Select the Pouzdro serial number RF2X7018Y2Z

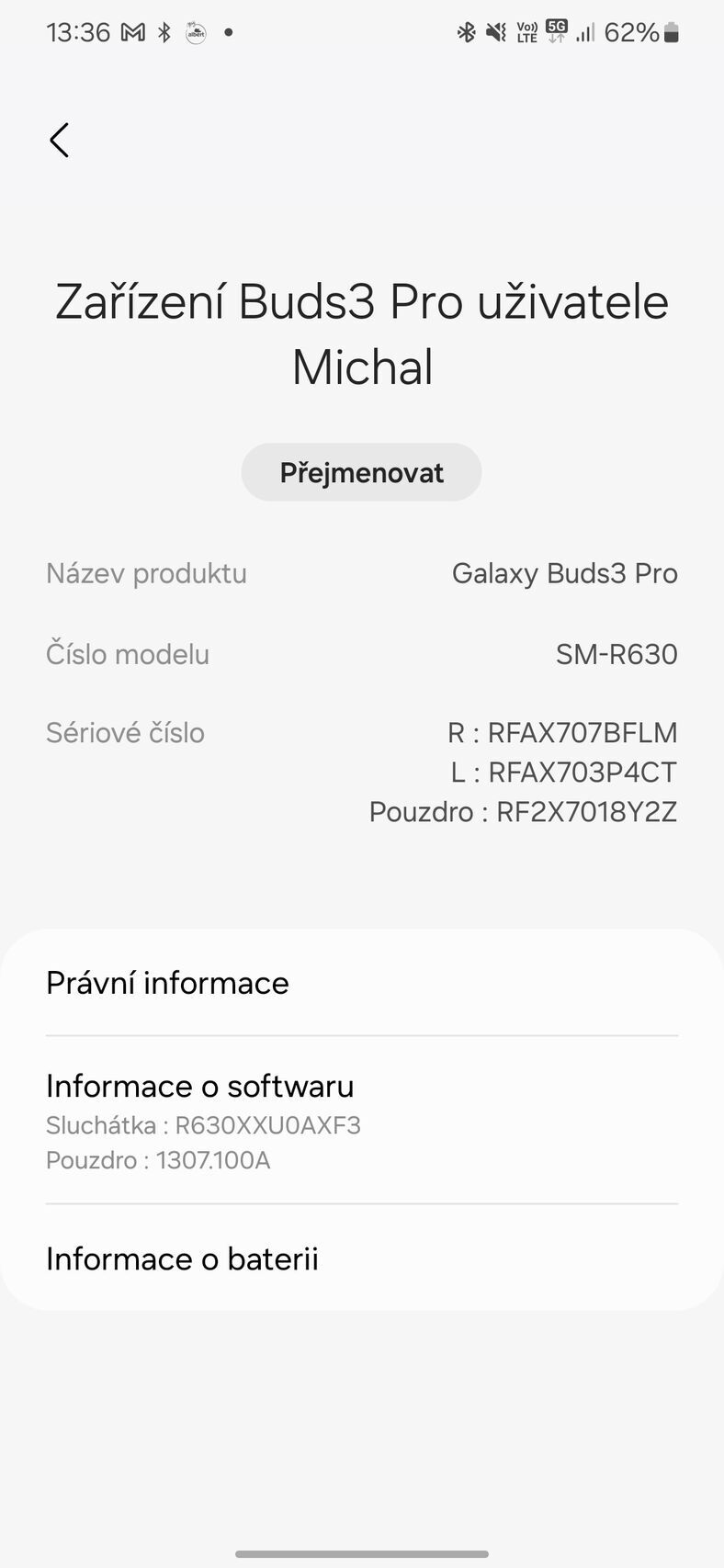523,811
